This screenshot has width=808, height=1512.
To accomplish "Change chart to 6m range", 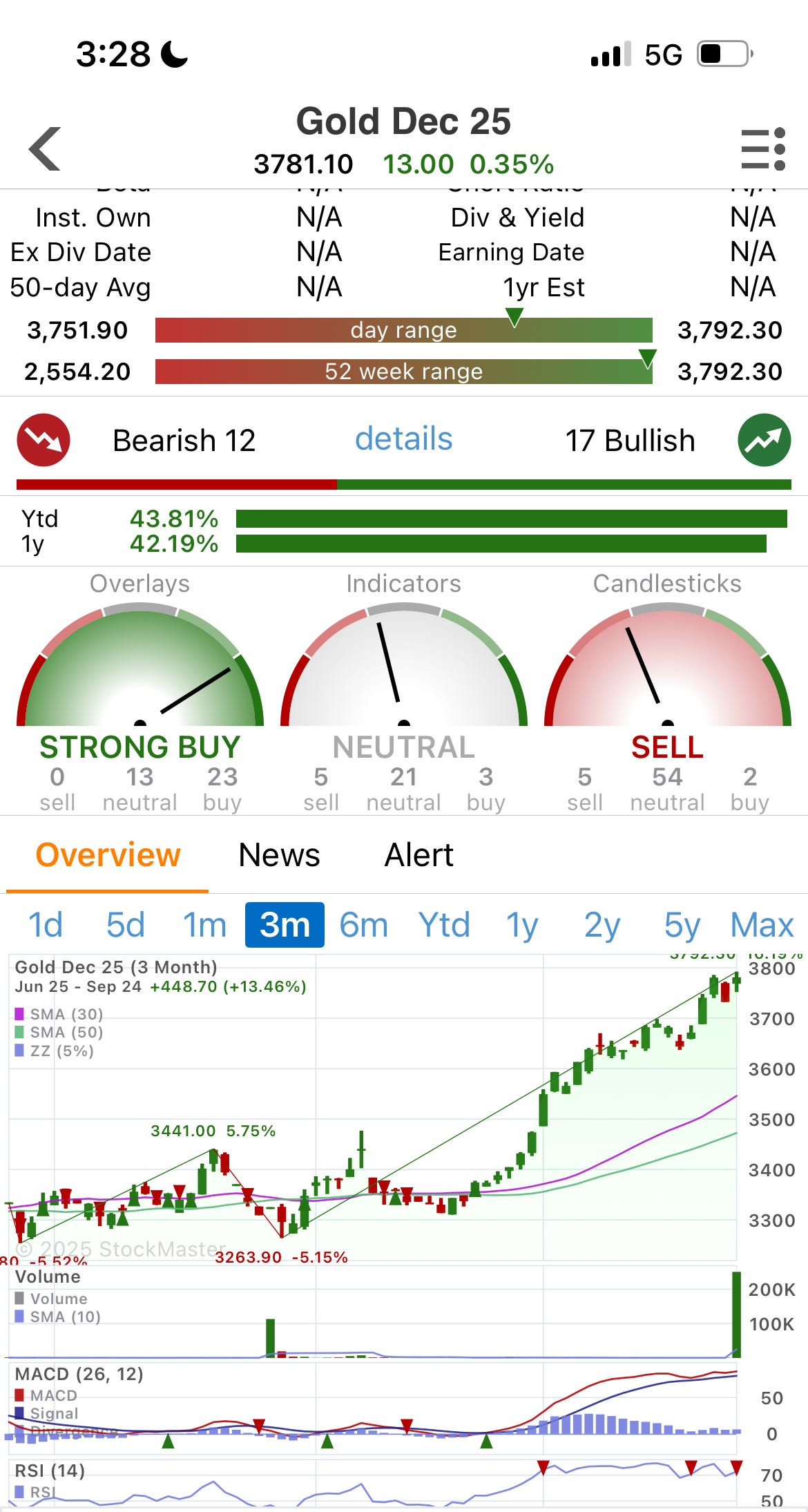I will pyautogui.click(x=364, y=925).
